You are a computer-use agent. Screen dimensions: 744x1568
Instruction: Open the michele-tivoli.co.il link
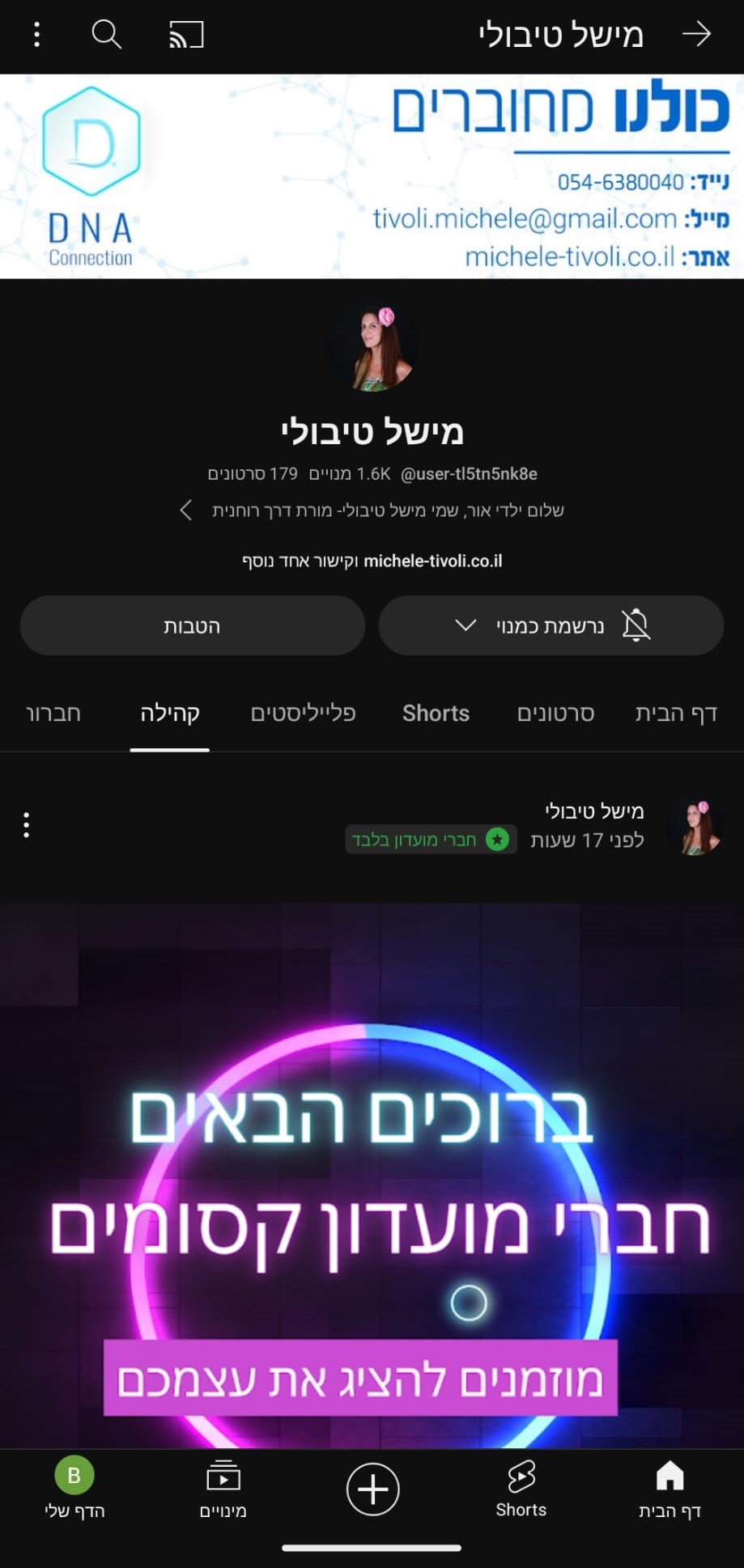pos(432,561)
